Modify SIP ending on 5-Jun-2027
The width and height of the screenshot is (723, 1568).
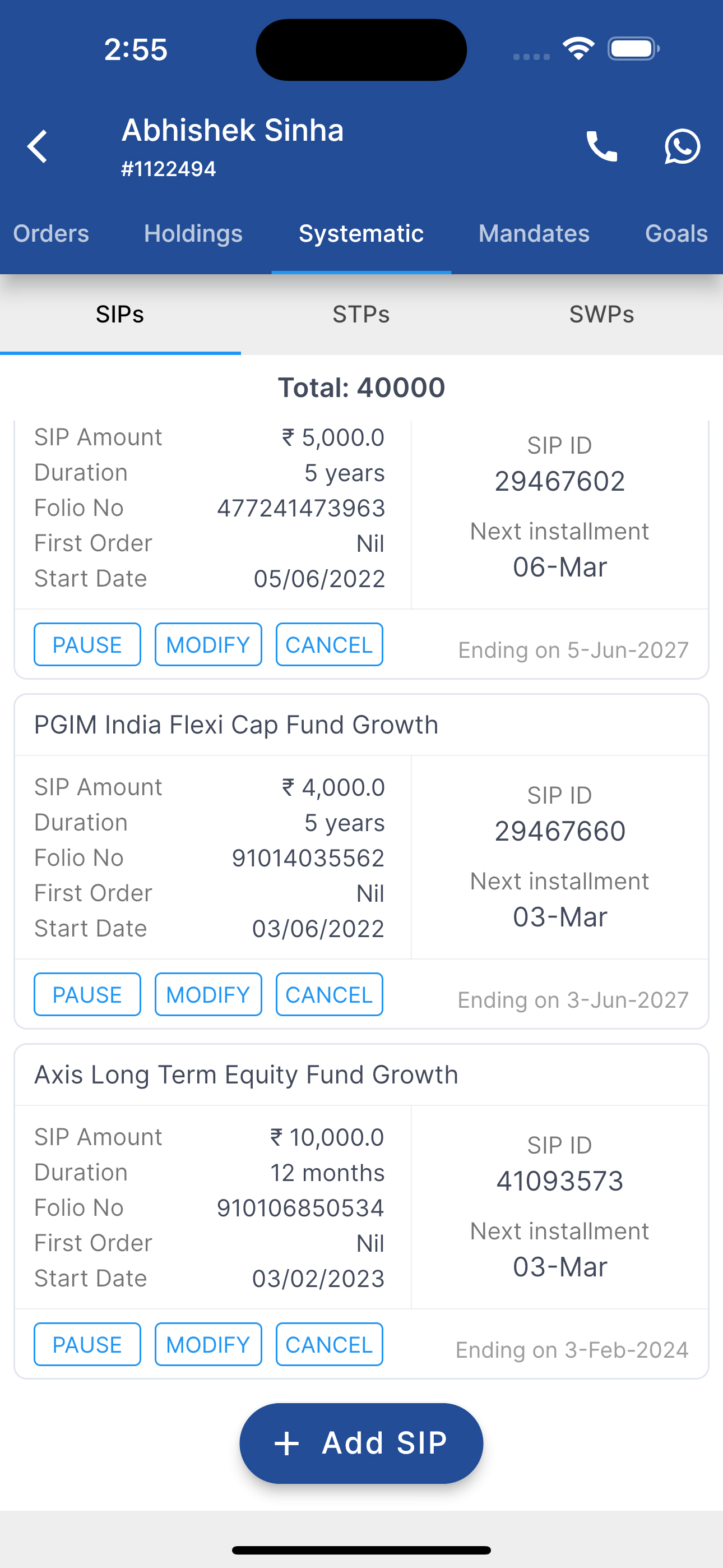[208, 644]
